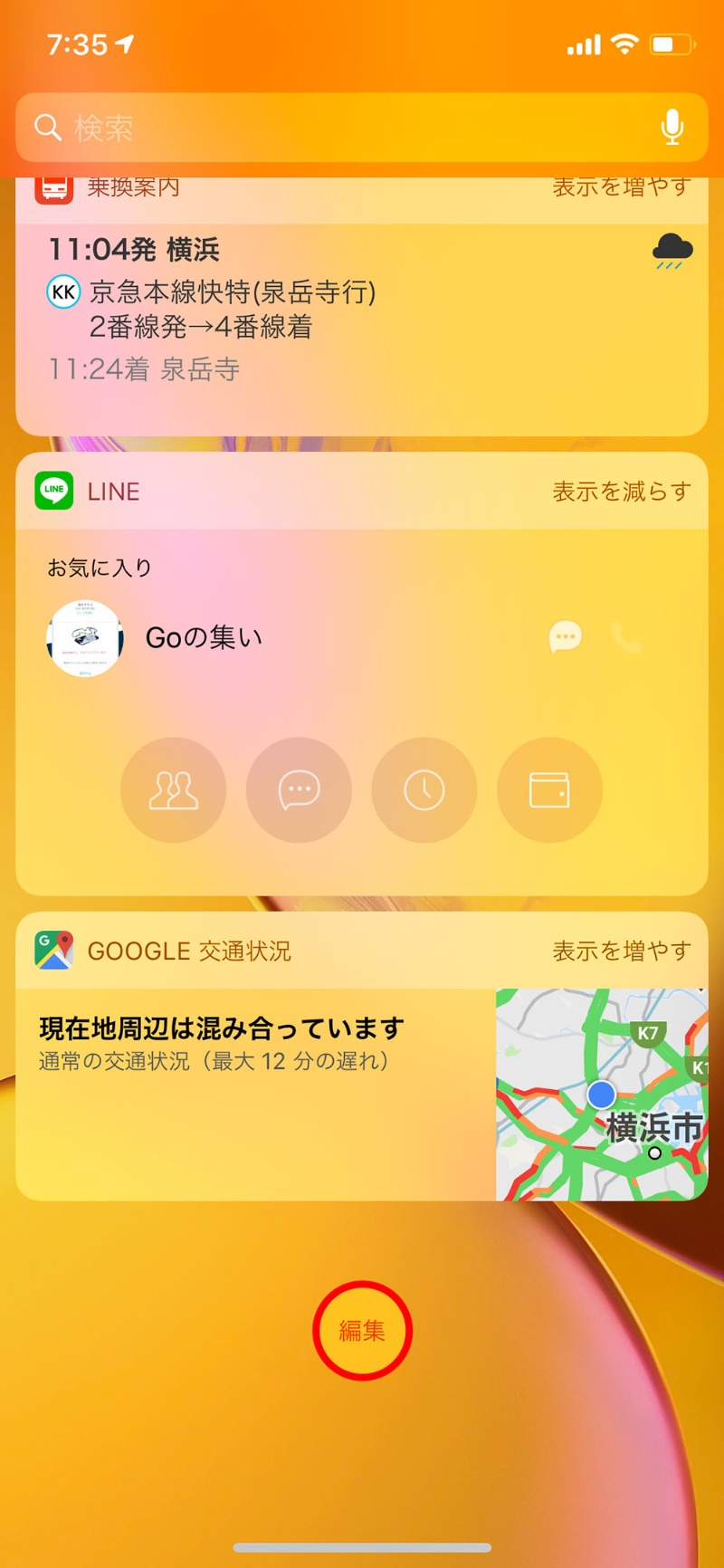This screenshot has height=1568, width=724.
Task: Activate voice search with the microphone icon
Action: coord(671,128)
